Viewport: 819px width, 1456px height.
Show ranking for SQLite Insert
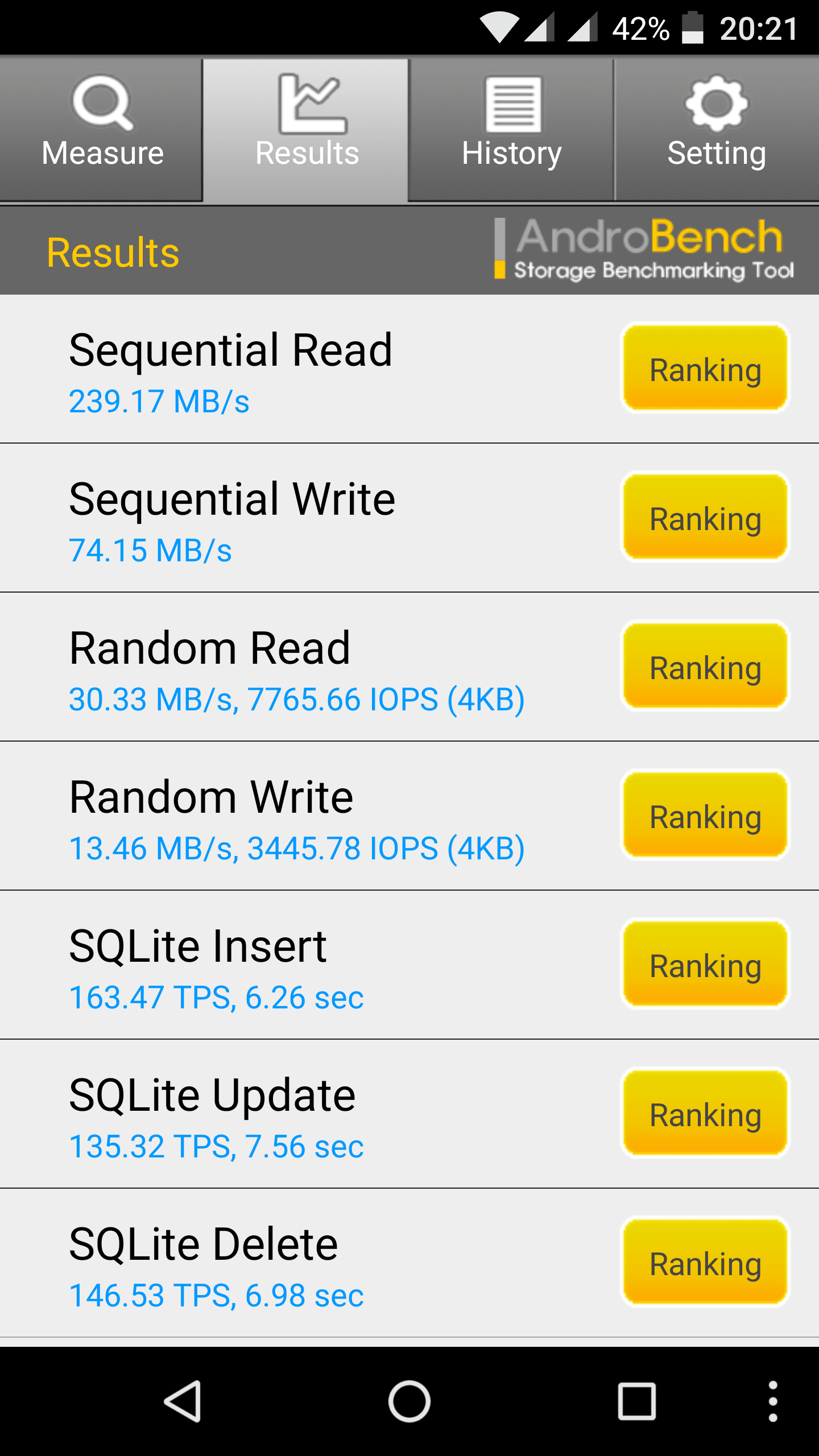(x=705, y=964)
